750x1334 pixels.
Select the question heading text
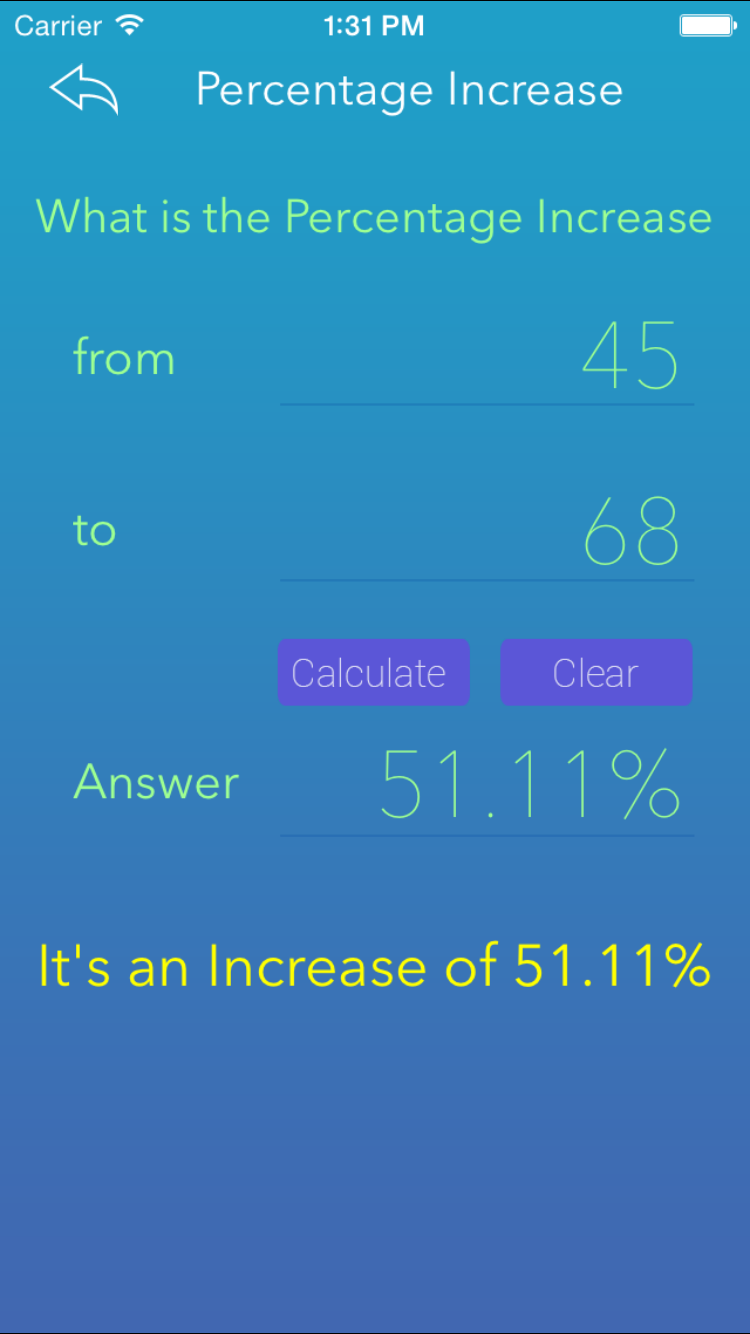374,216
